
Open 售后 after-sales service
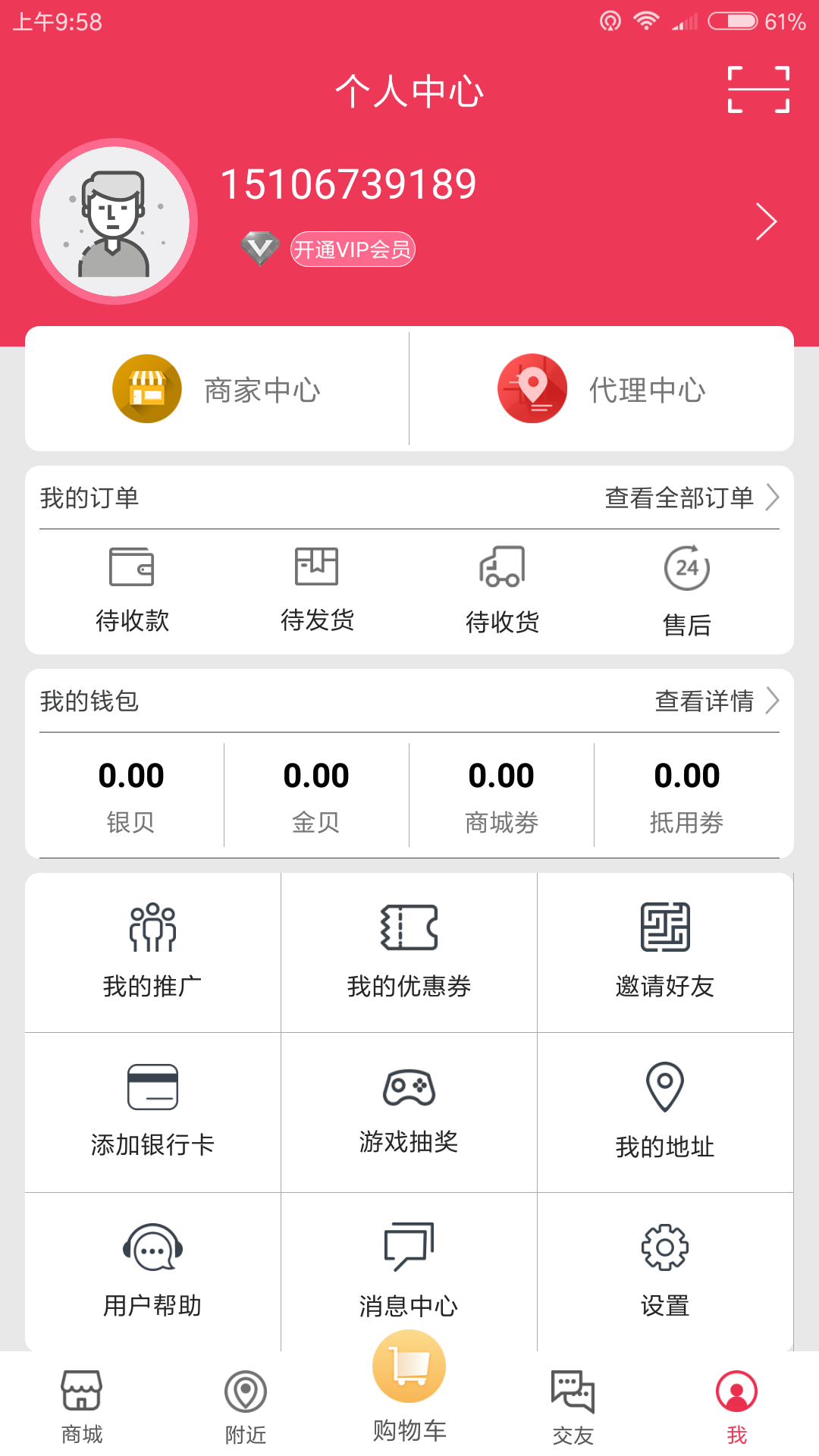click(687, 590)
